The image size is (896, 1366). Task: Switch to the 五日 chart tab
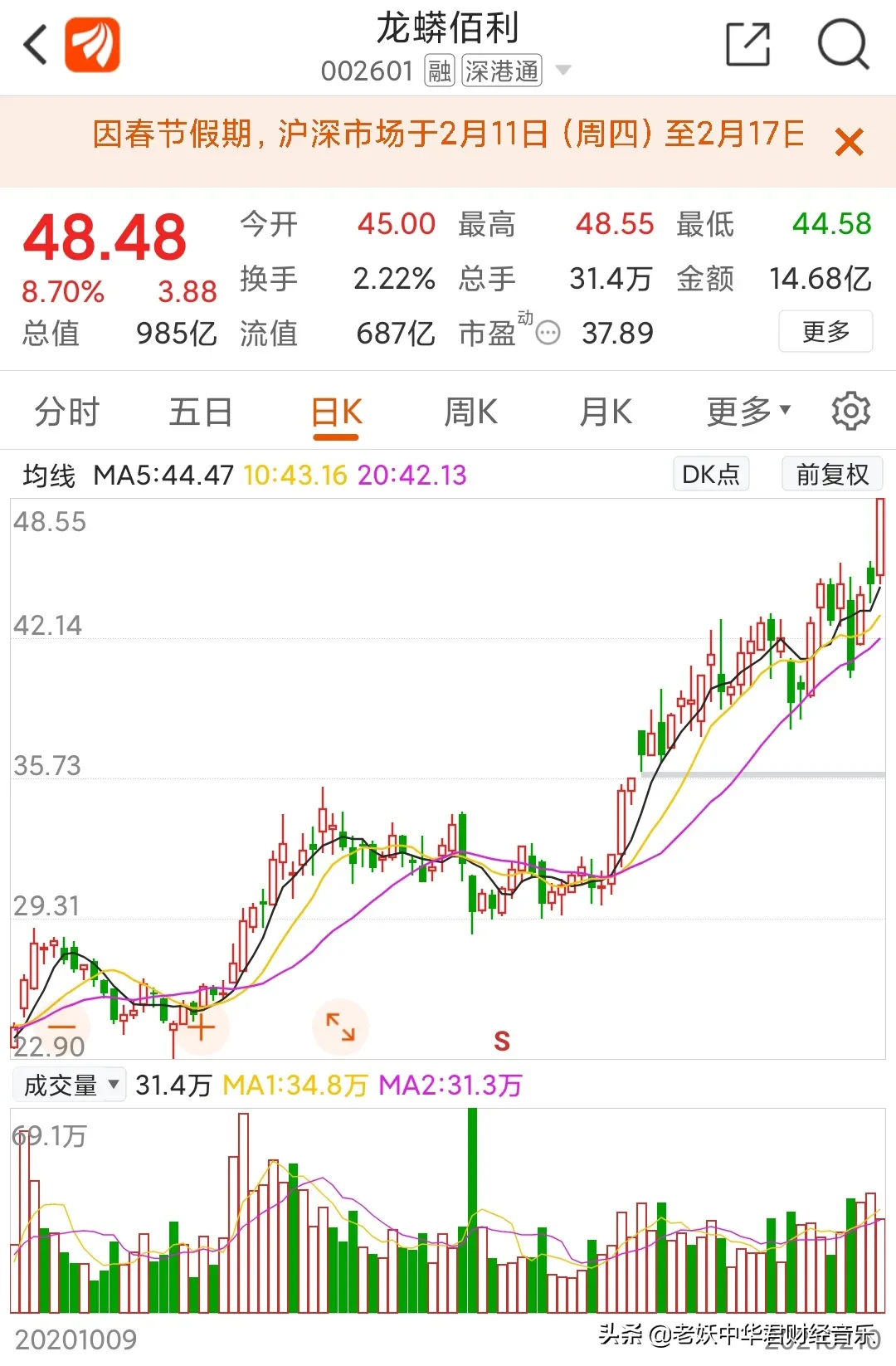201,412
